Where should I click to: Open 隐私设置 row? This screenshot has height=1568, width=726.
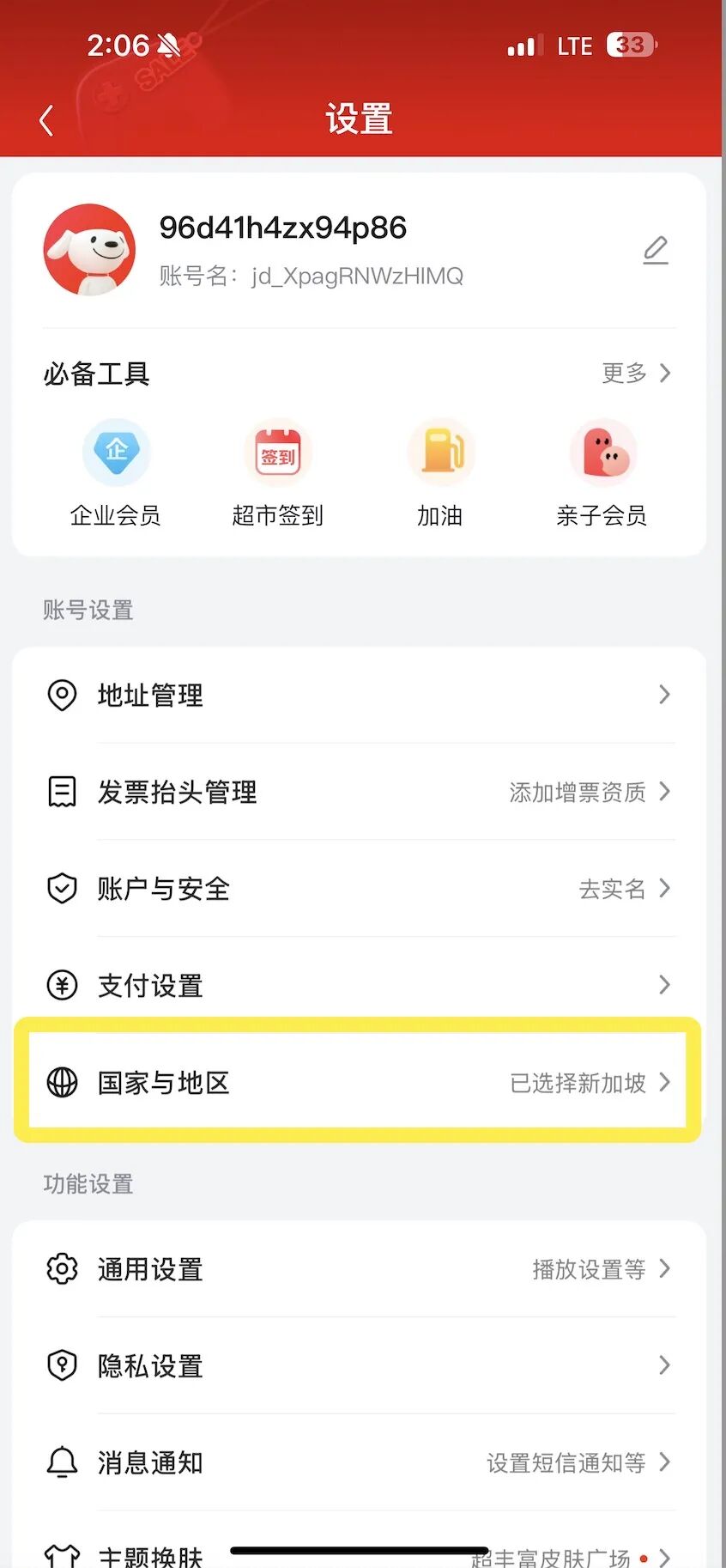[x=359, y=1365]
